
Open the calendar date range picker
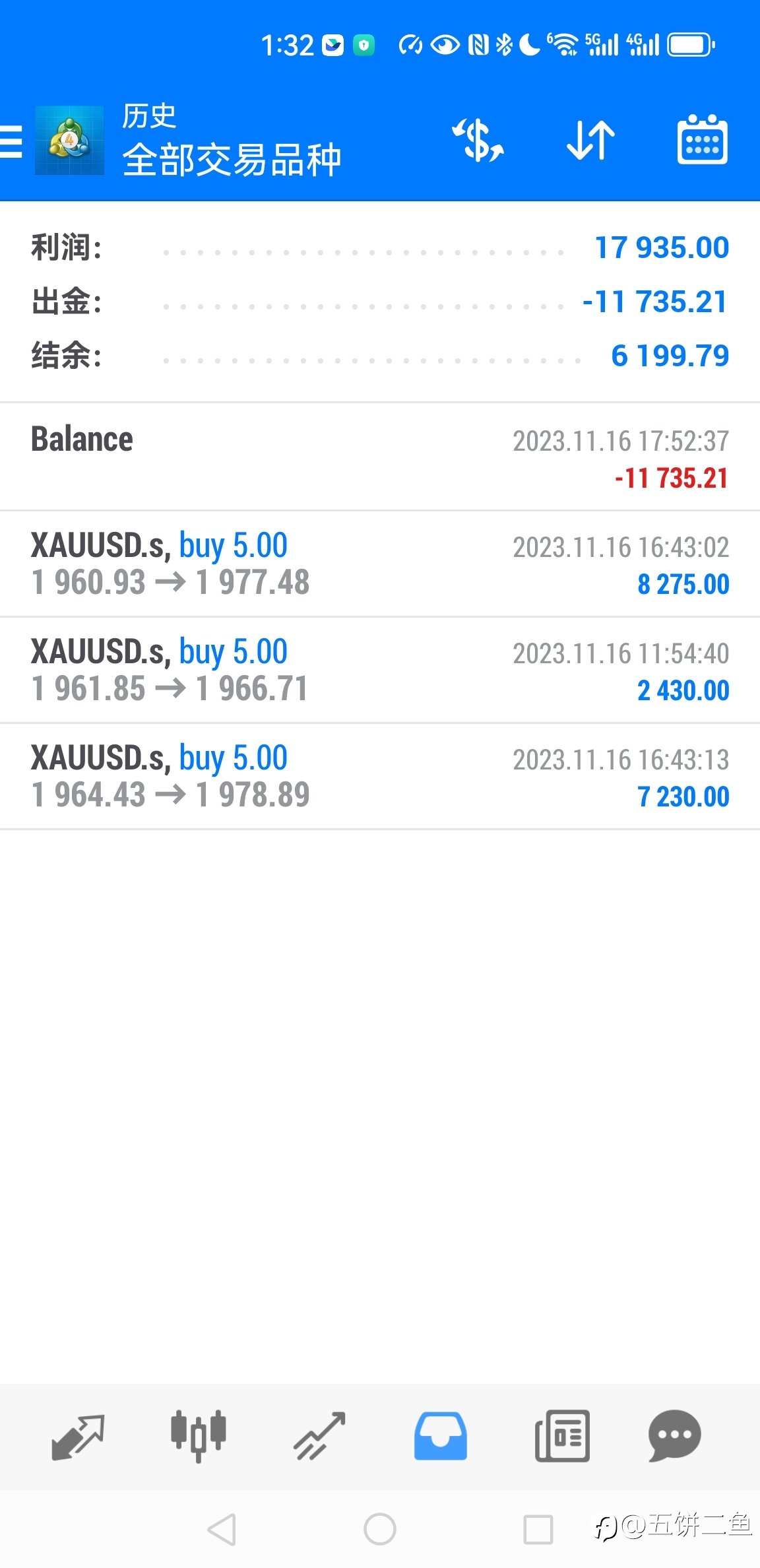tap(703, 139)
